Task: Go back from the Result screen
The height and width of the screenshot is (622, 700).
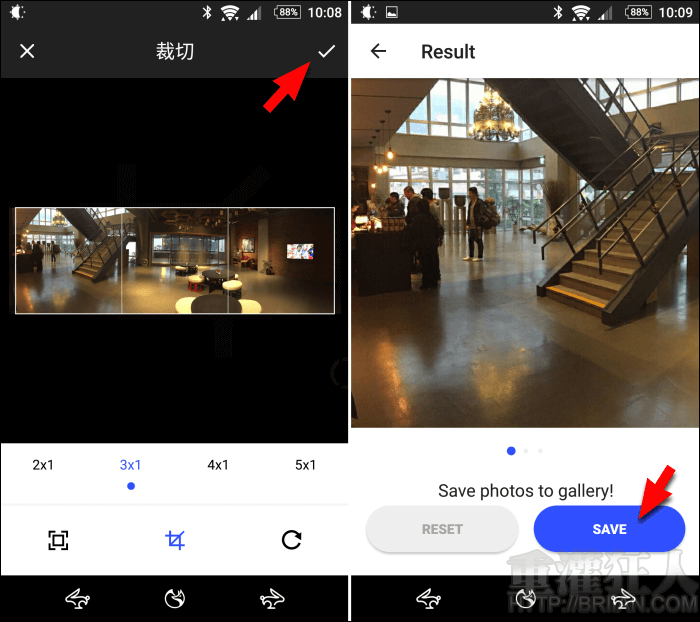Action: [x=378, y=51]
